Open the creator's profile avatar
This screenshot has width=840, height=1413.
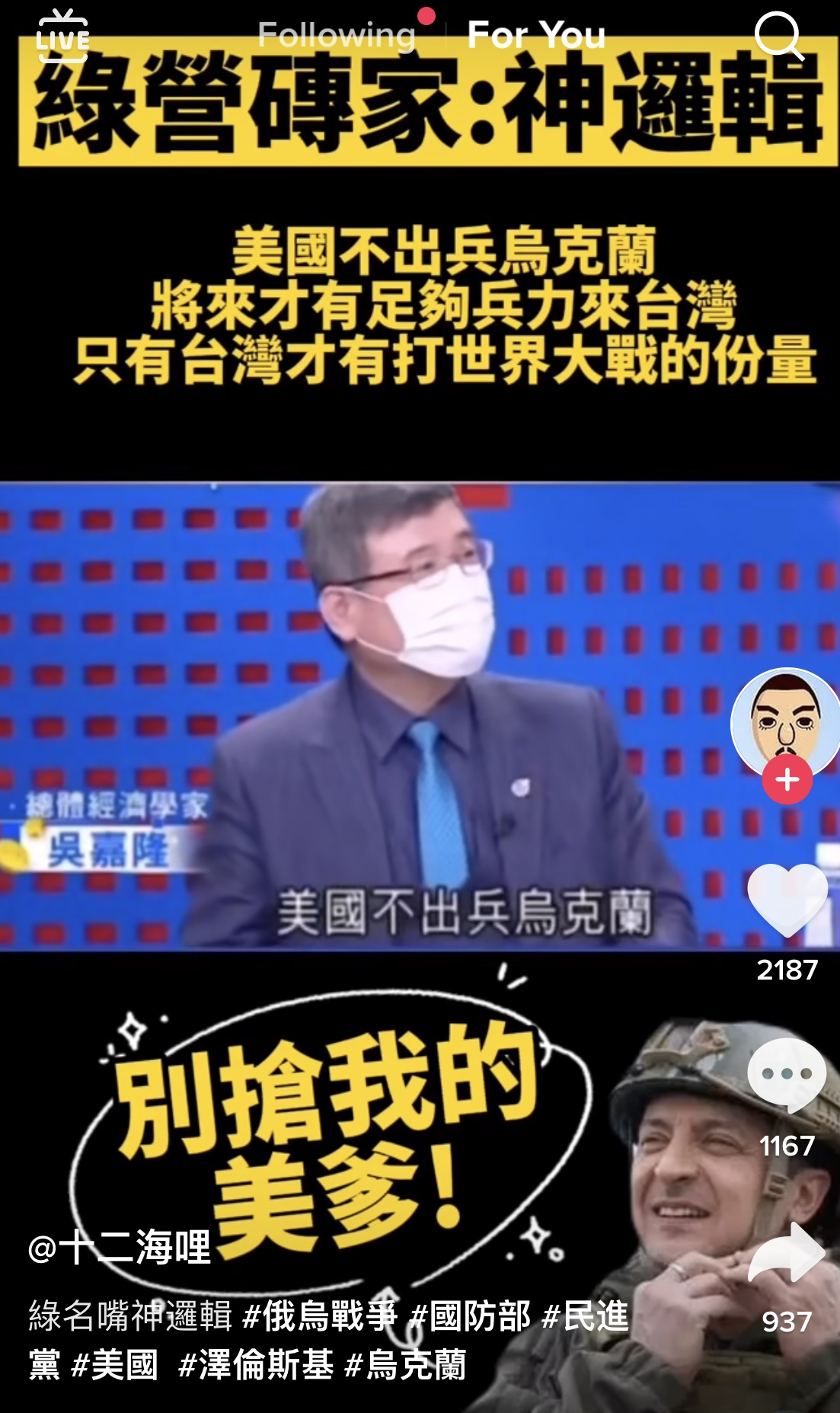click(x=786, y=721)
